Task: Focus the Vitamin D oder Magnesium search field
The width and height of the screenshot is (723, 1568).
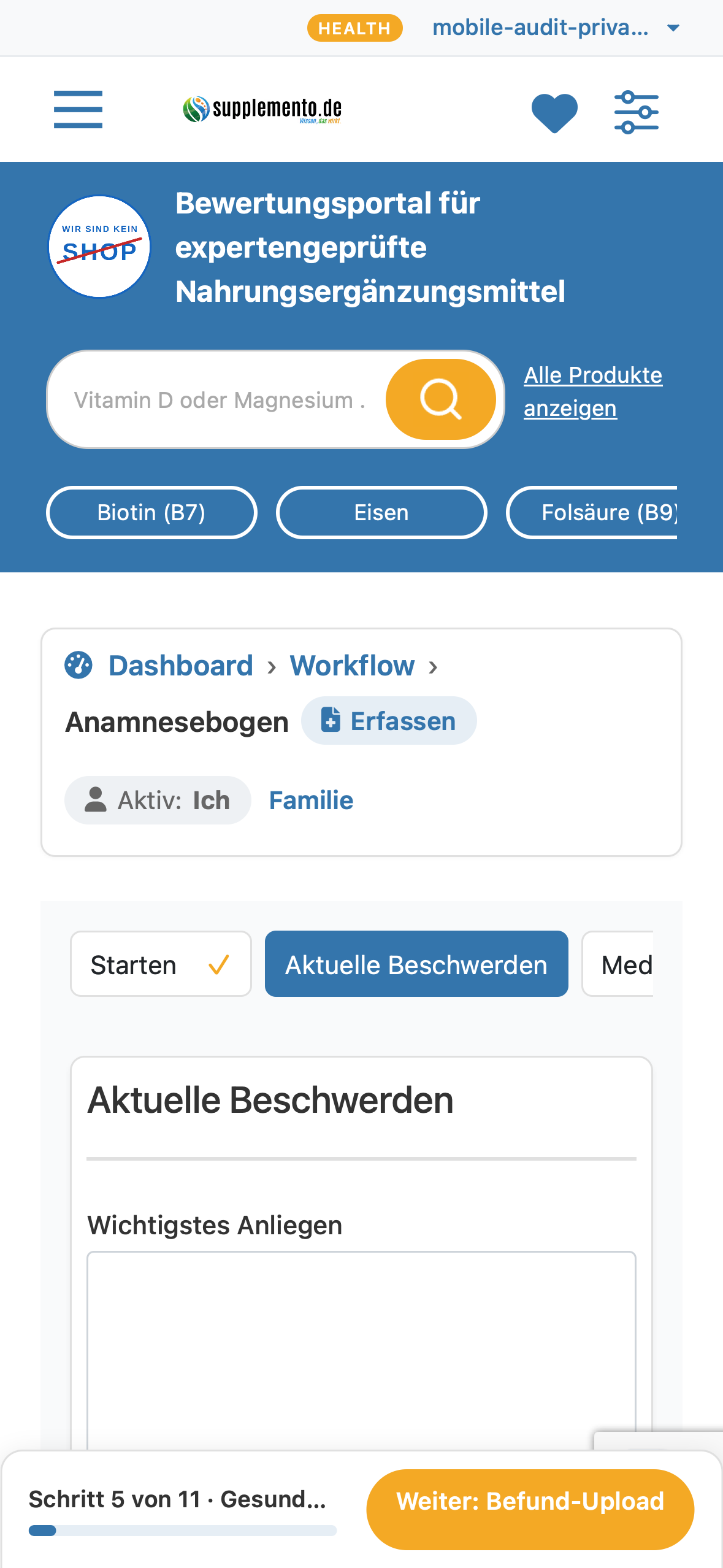Action: 218,400
